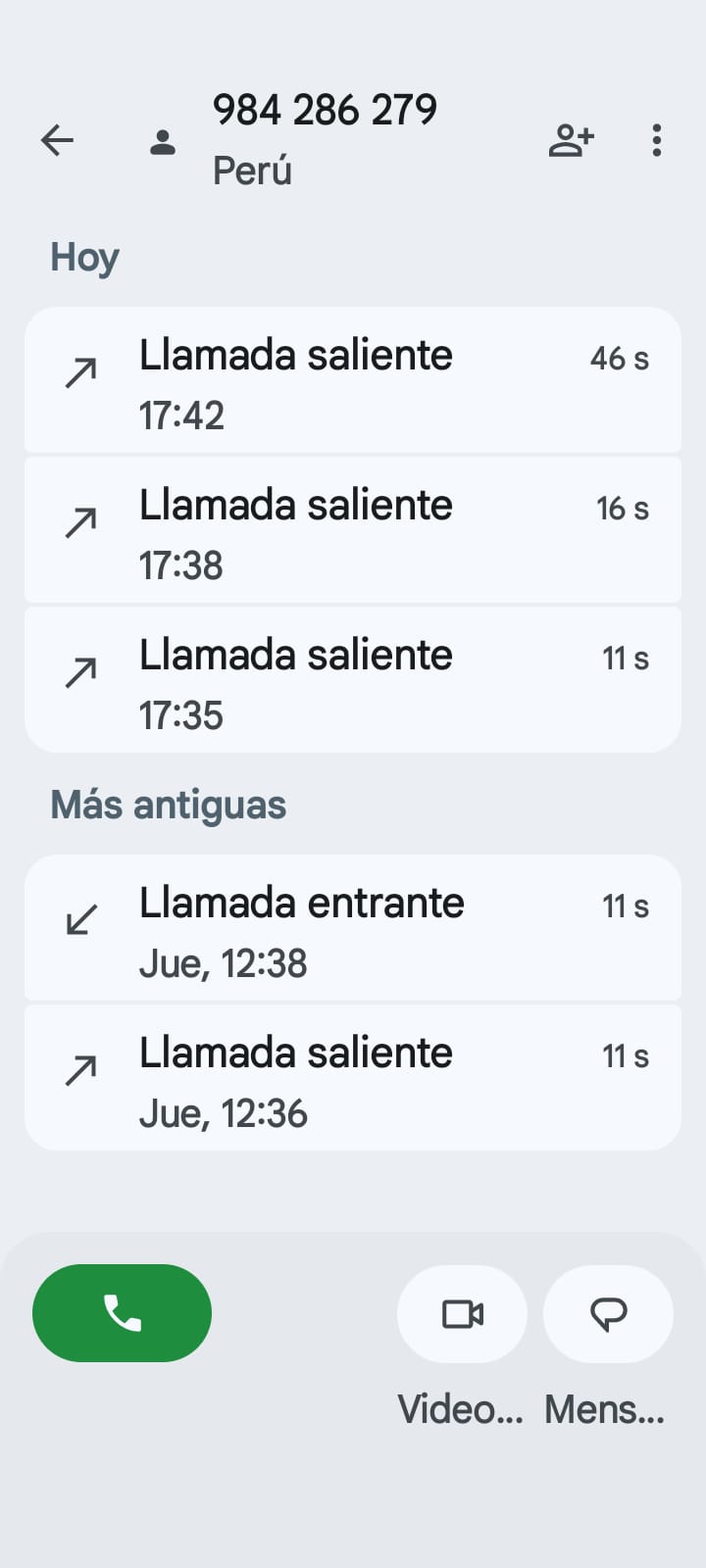Start a video call
Viewport: 706px width, 1568px height.
tap(462, 1314)
